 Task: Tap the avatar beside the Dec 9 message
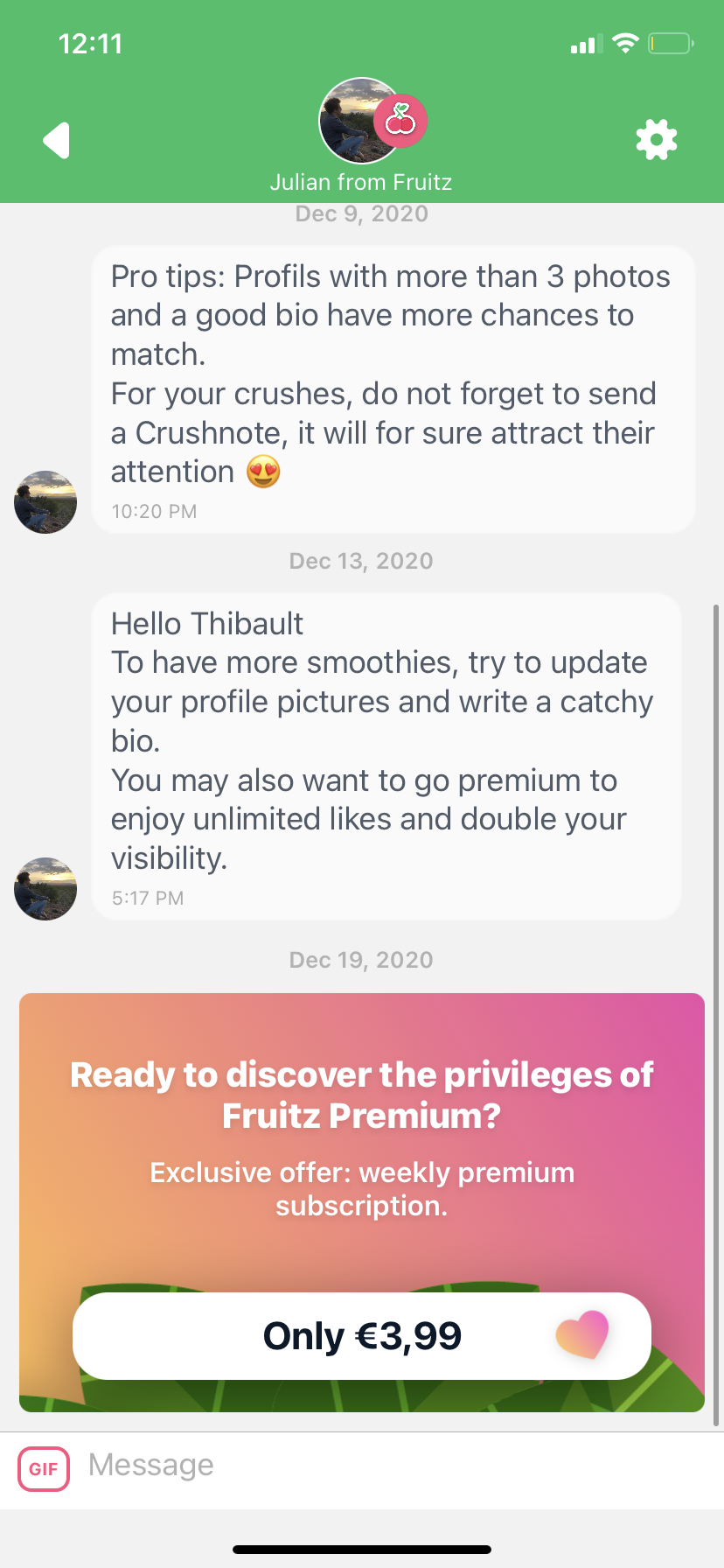[x=45, y=502]
